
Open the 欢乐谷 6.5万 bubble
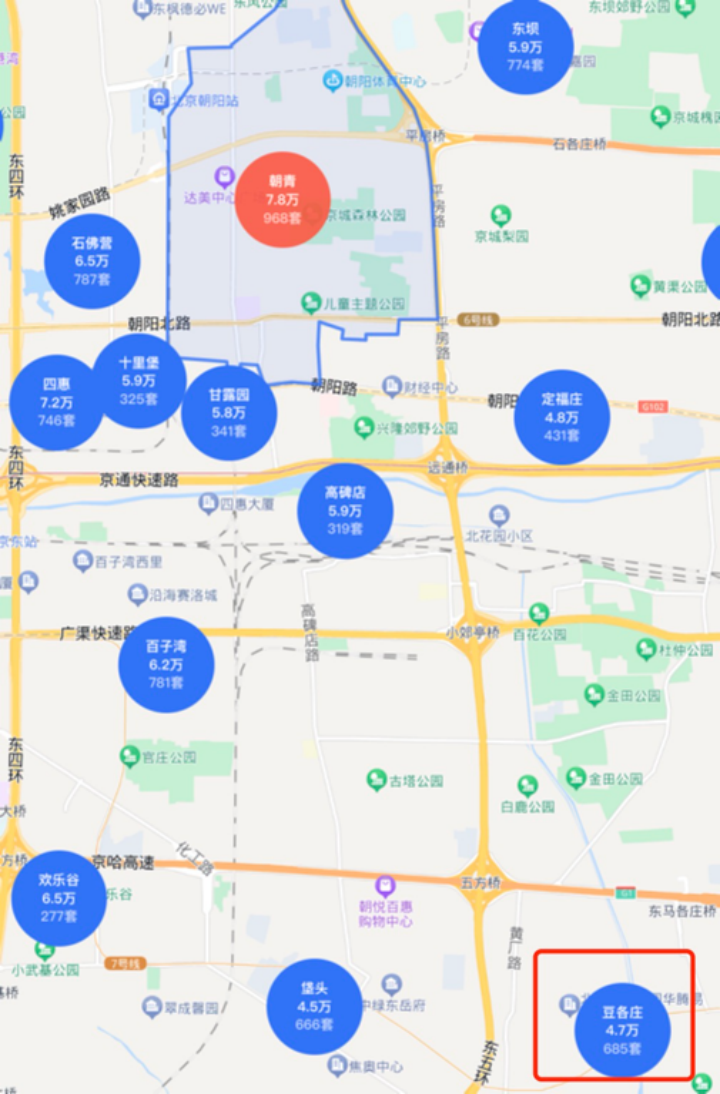click(59, 898)
